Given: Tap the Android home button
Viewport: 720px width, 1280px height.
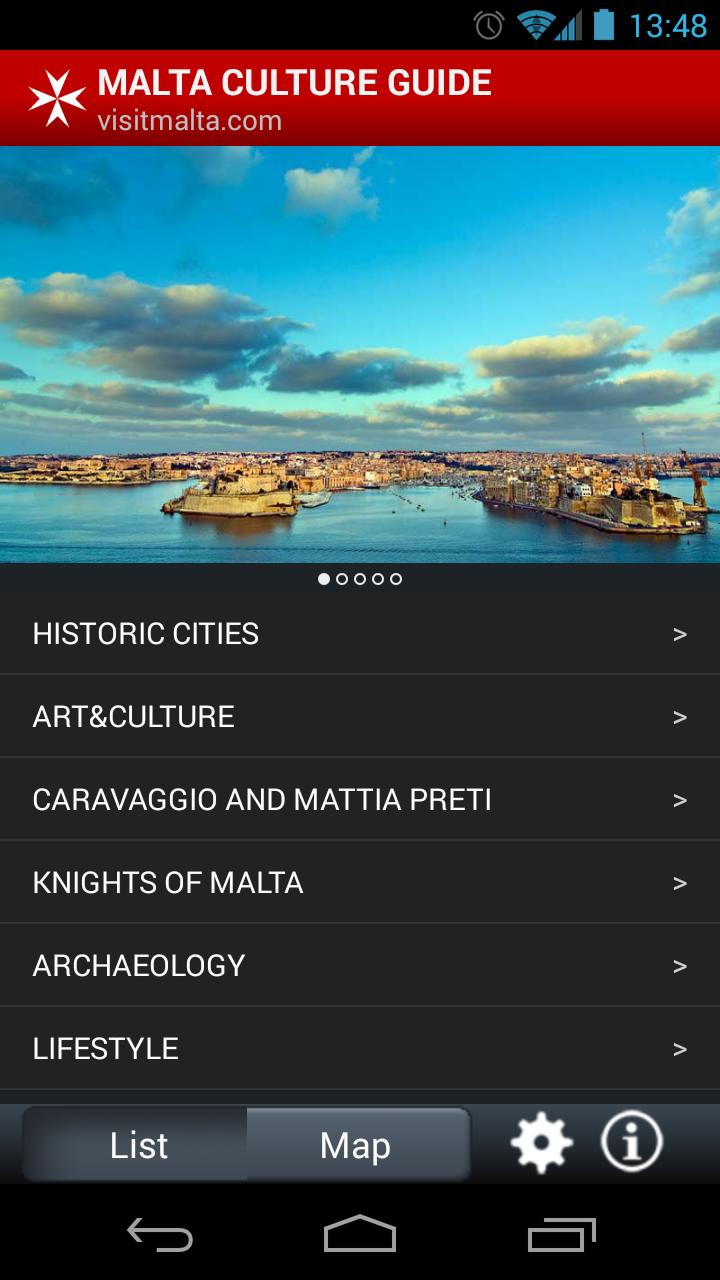Looking at the screenshot, I should (360, 1236).
